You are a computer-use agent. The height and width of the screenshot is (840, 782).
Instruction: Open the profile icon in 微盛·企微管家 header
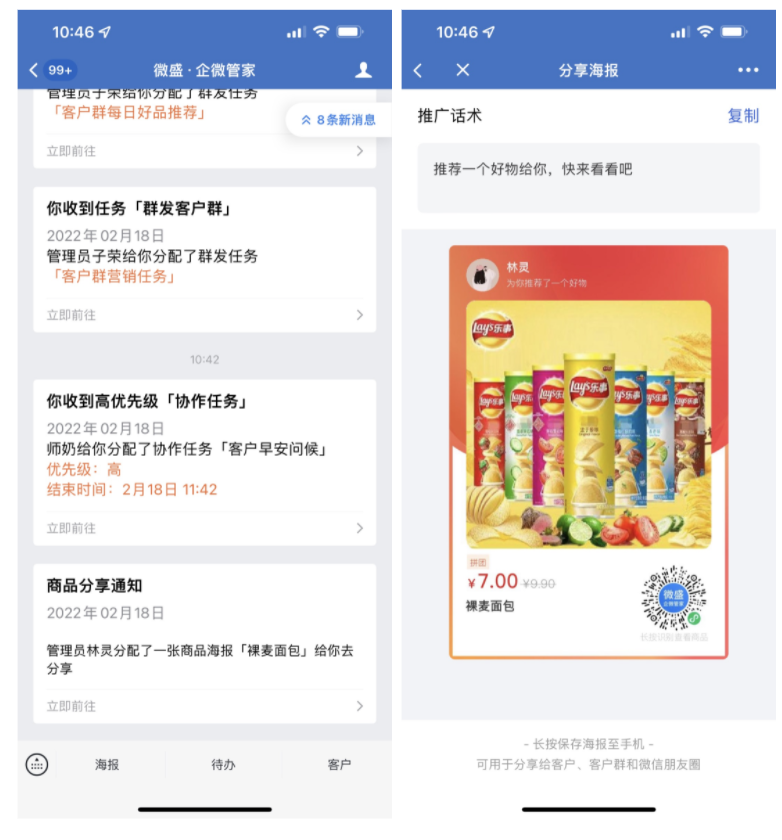364,70
